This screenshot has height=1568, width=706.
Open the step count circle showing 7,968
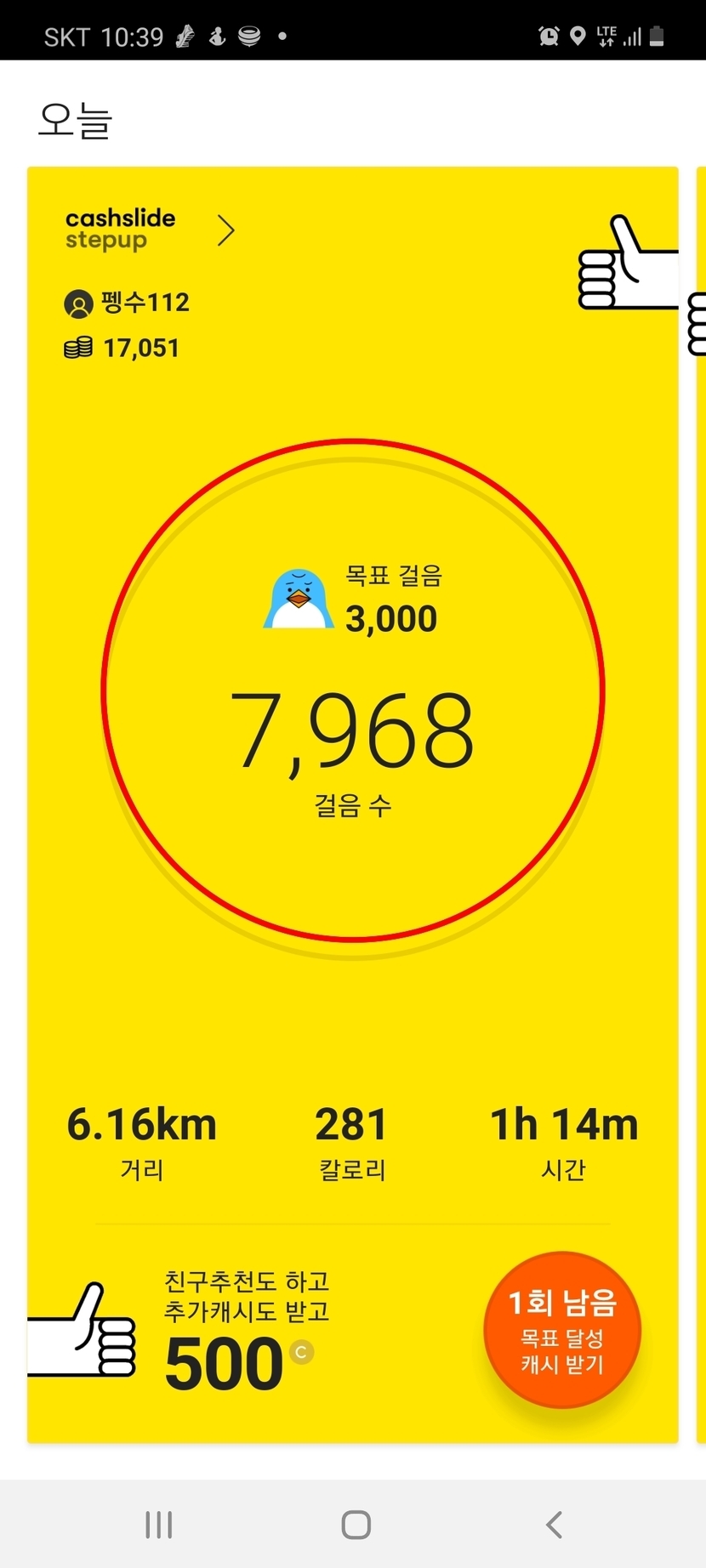(x=353, y=690)
